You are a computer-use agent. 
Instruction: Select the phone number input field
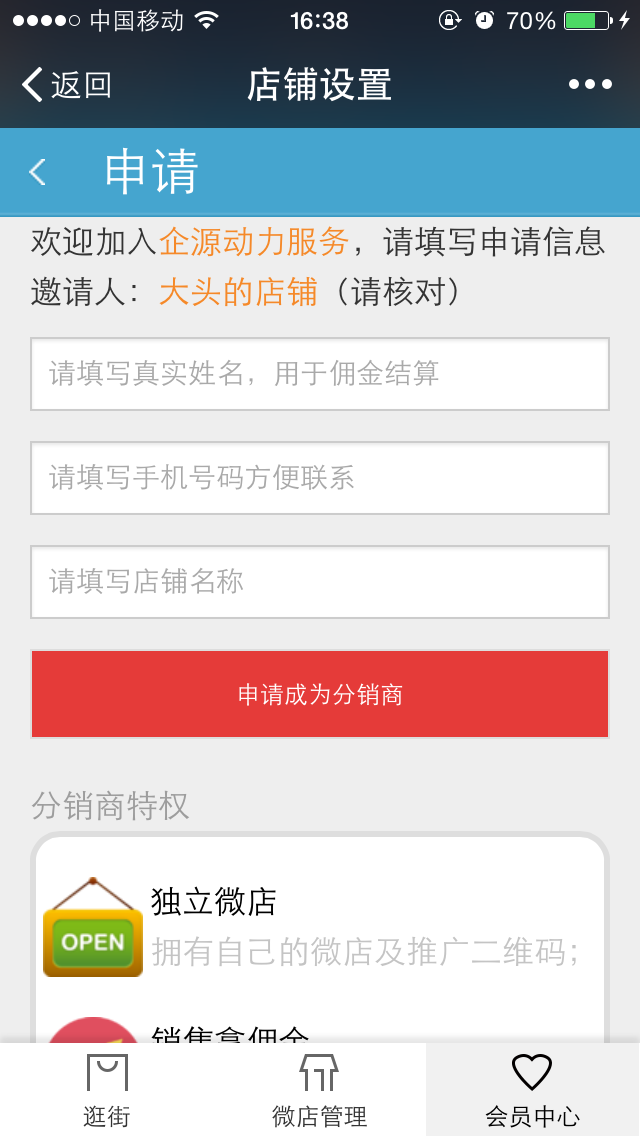[x=320, y=478]
